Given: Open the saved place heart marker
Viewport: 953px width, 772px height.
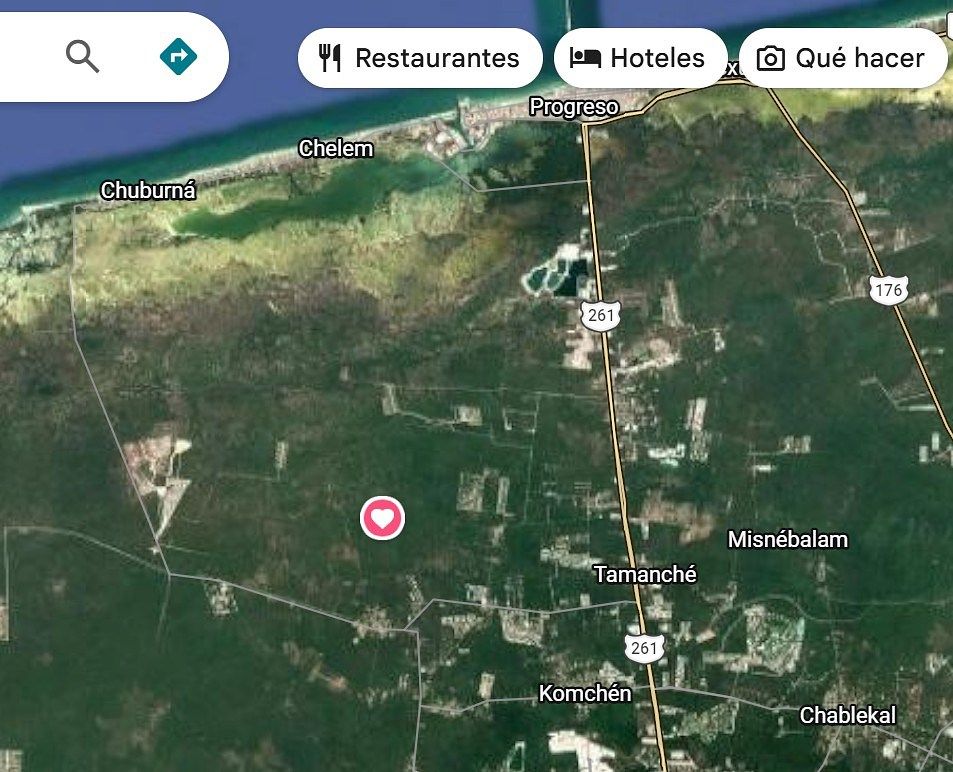Looking at the screenshot, I should 382,518.
